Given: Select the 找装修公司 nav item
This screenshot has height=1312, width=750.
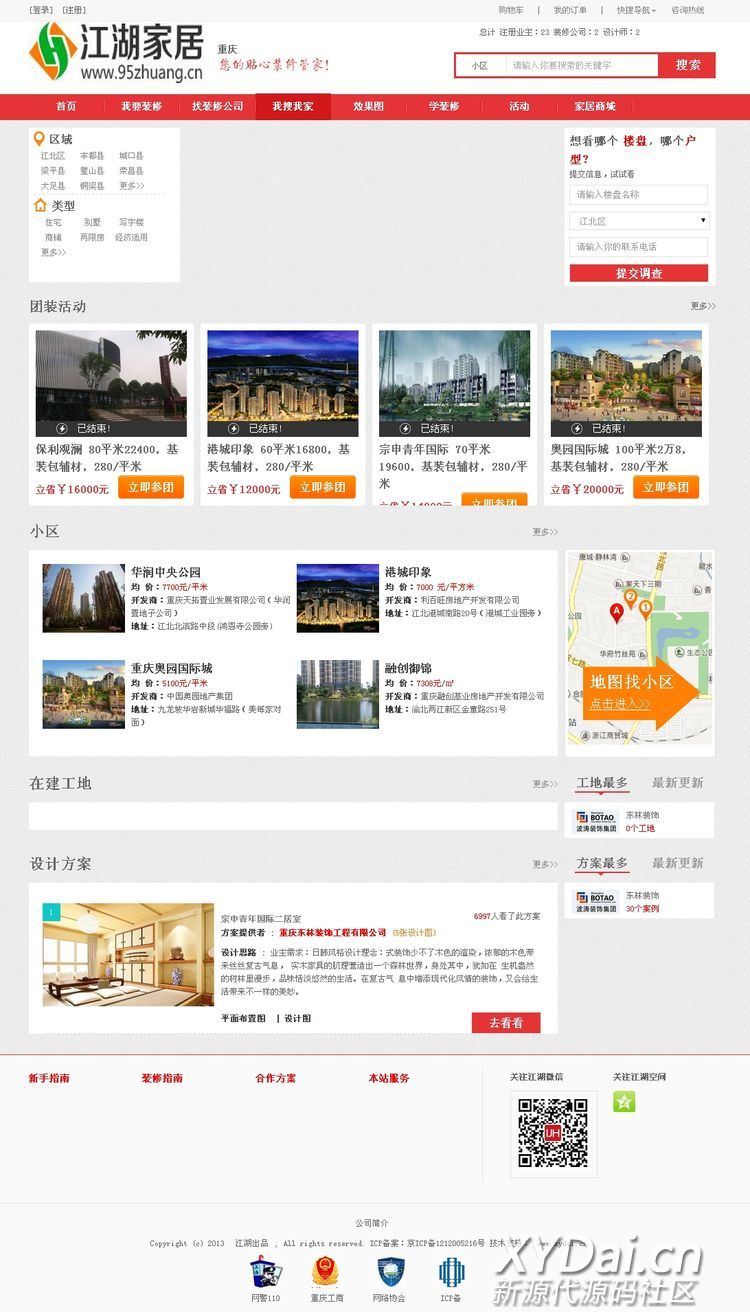Looking at the screenshot, I should tap(217, 106).
